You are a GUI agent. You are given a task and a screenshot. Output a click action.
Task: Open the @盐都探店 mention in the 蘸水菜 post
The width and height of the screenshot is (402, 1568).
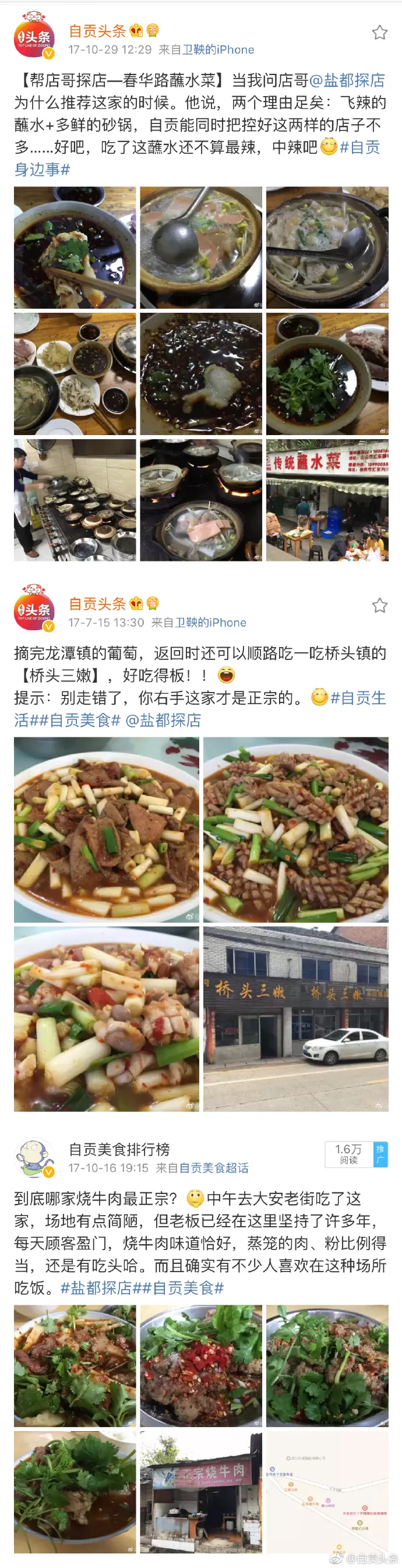point(347,80)
